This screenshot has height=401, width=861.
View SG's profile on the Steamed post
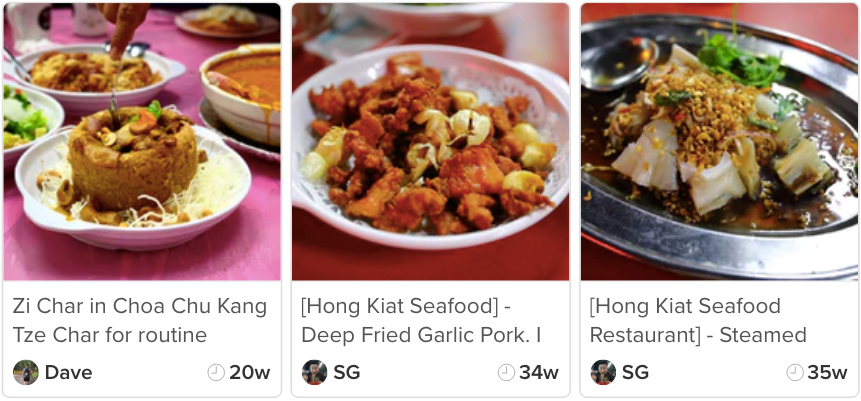[x=603, y=373]
